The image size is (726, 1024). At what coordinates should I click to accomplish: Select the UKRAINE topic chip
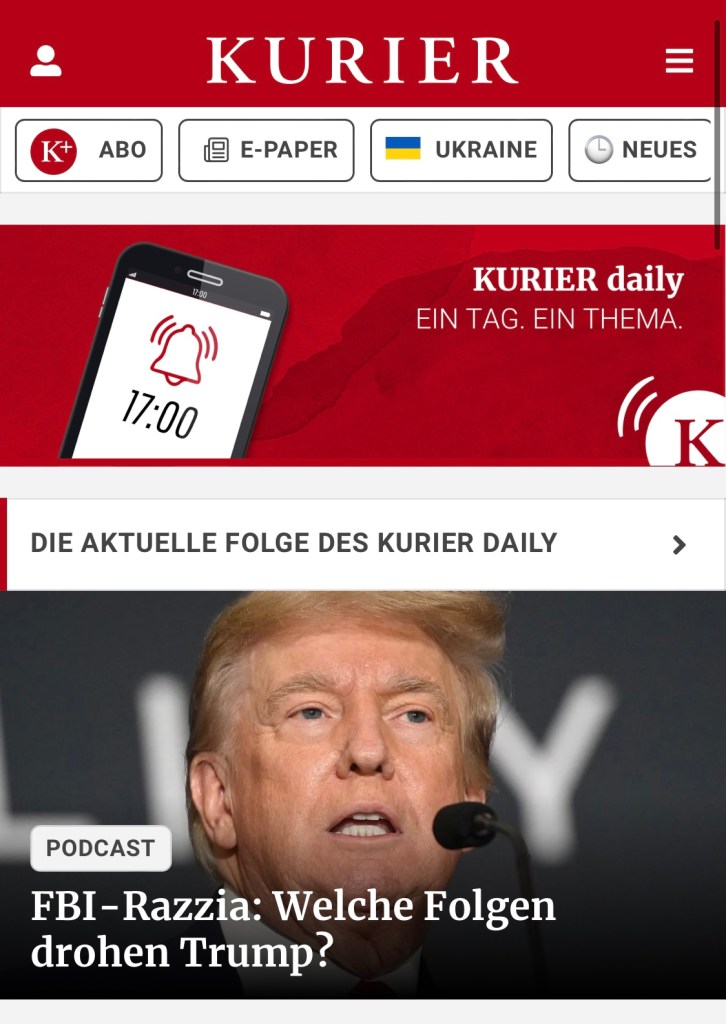click(x=461, y=150)
